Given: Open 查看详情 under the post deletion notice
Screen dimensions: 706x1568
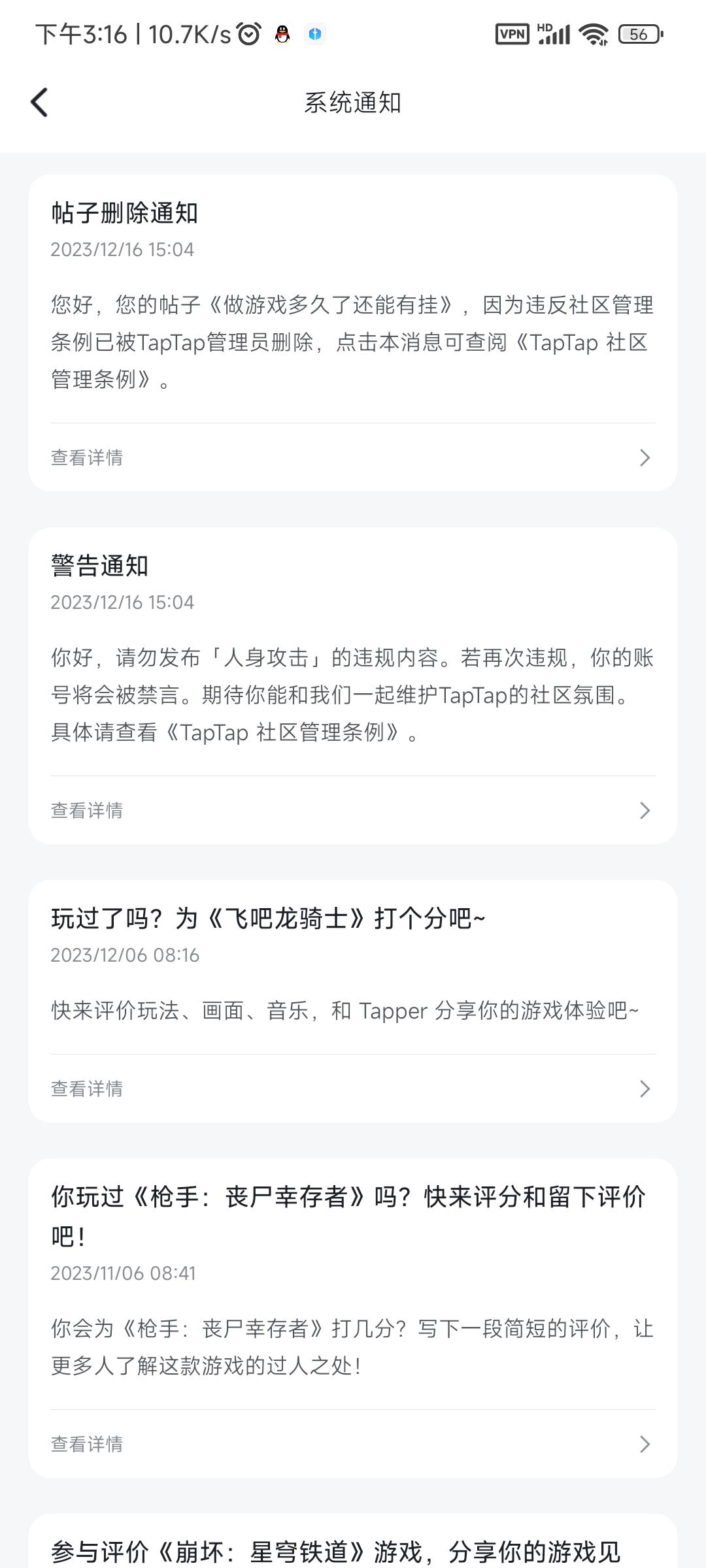Looking at the screenshot, I should pos(87,457).
